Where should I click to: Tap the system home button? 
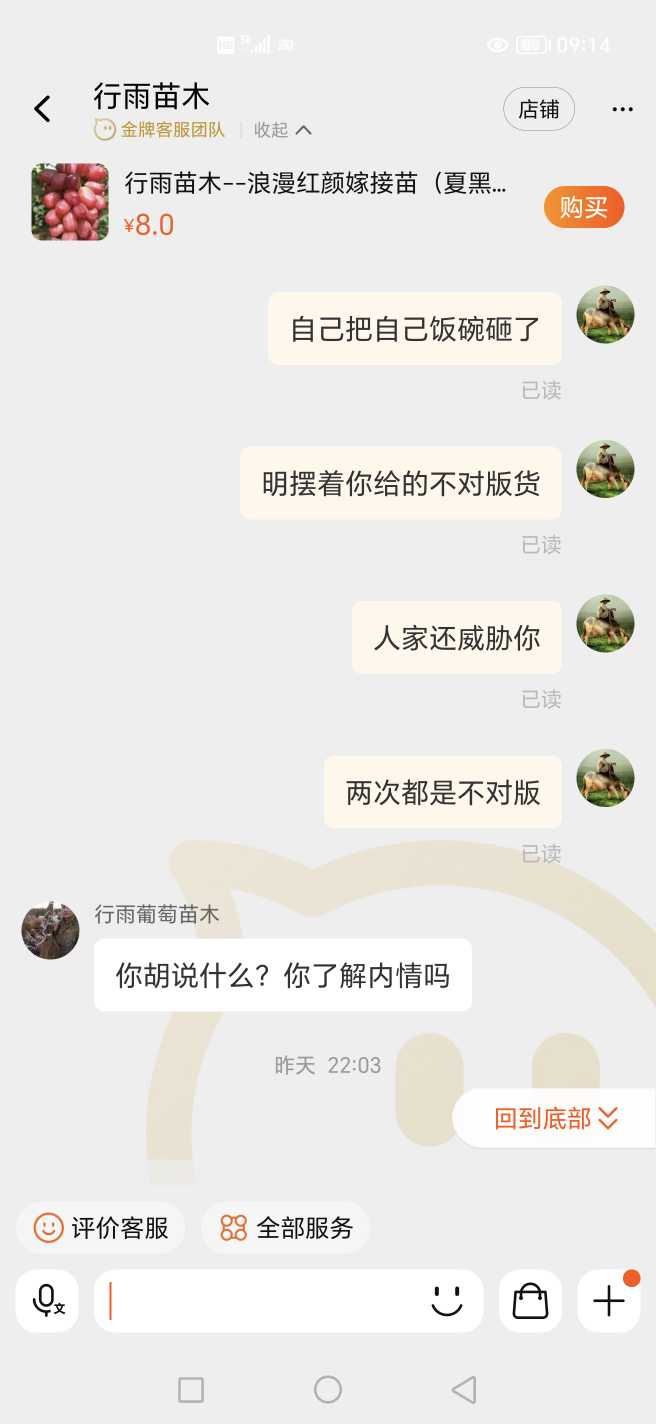[x=328, y=1389]
